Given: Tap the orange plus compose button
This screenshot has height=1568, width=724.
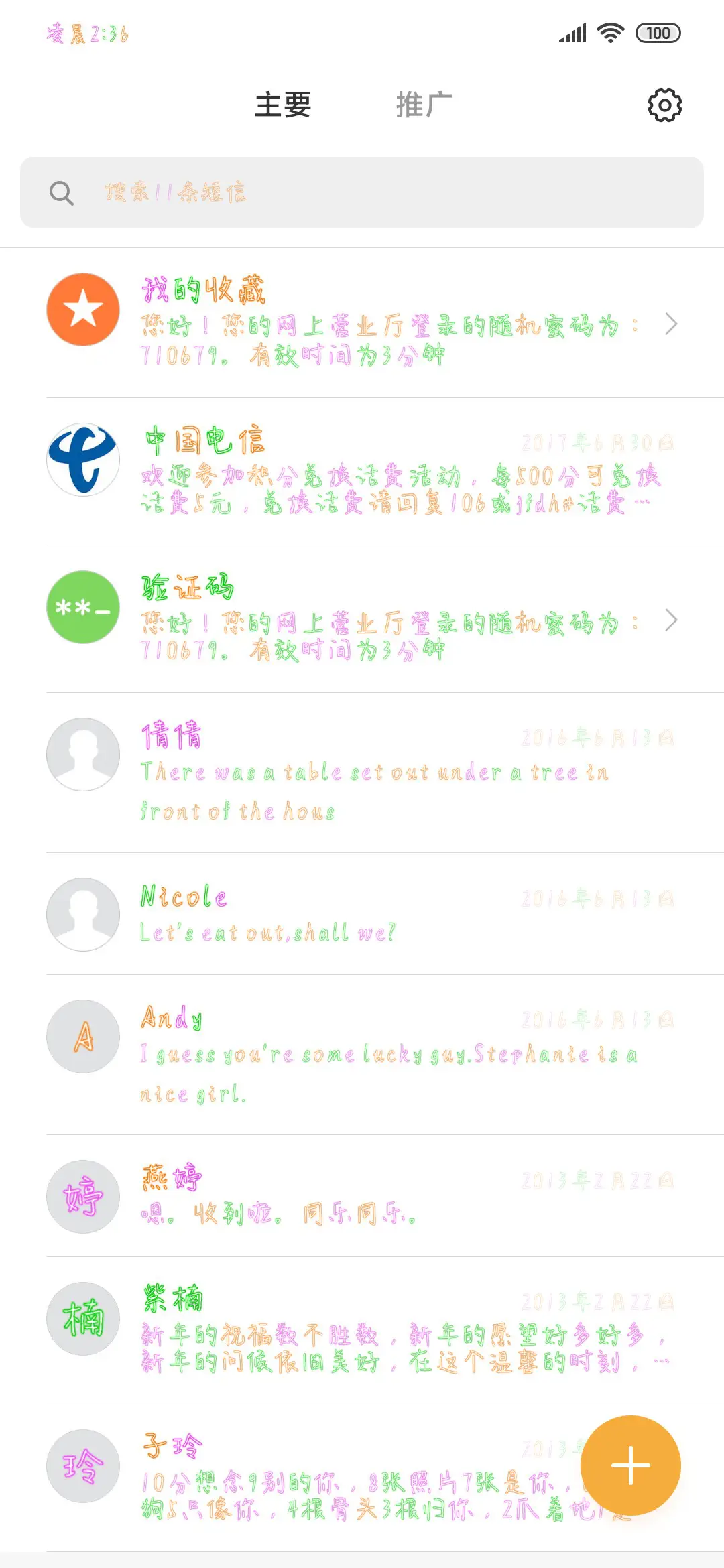Looking at the screenshot, I should tap(631, 1465).
